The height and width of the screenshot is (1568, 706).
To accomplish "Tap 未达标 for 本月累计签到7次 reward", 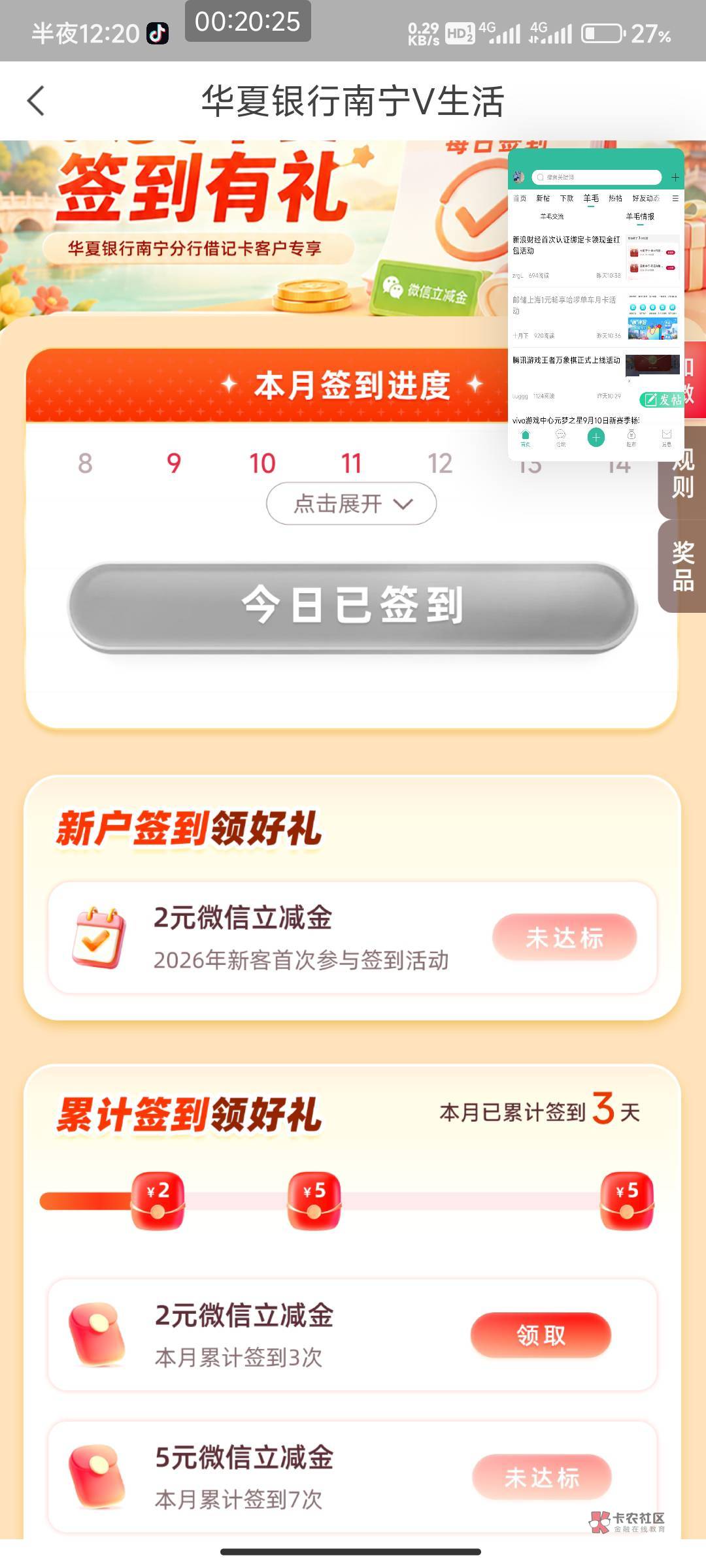I will [x=542, y=1477].
